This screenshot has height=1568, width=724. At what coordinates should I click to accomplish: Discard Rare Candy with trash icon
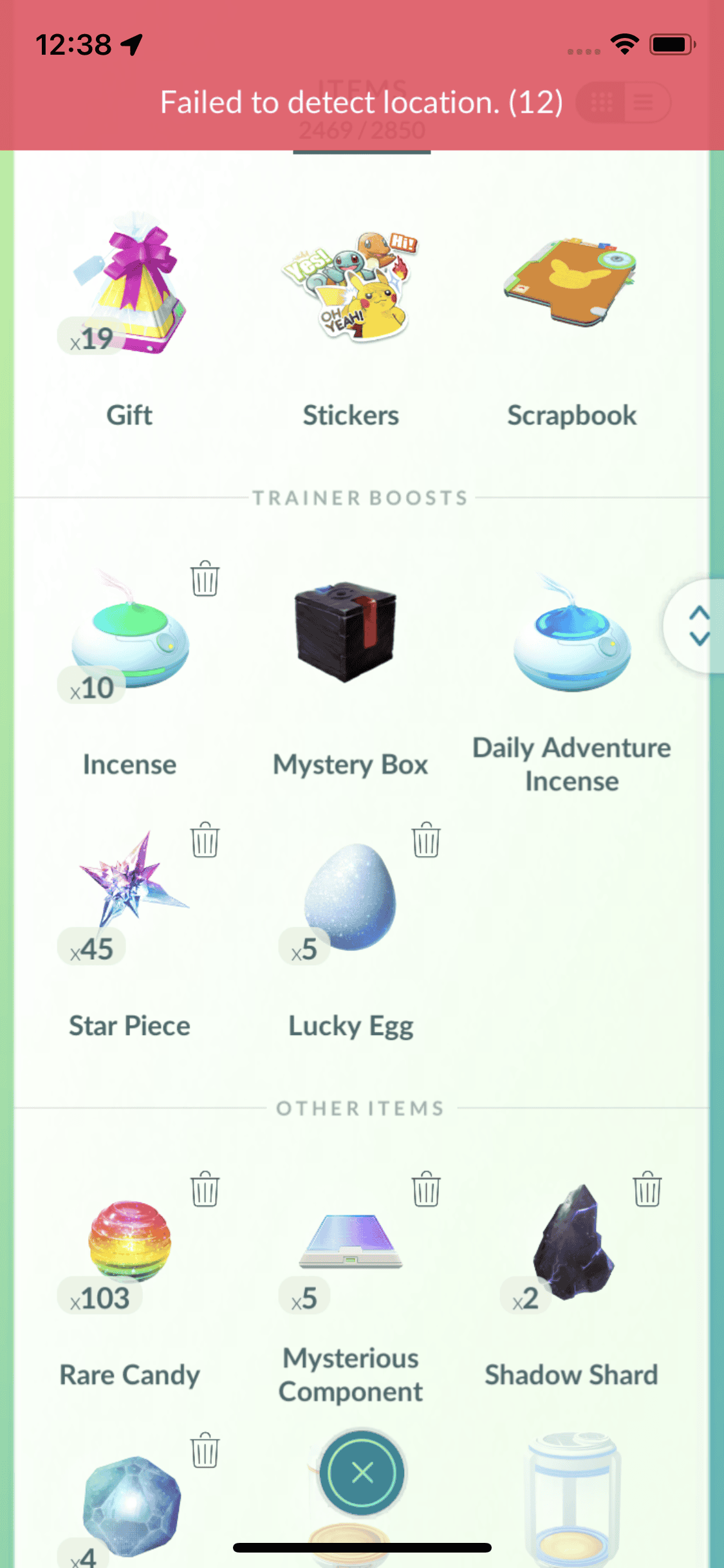[x=205, y=1189]
